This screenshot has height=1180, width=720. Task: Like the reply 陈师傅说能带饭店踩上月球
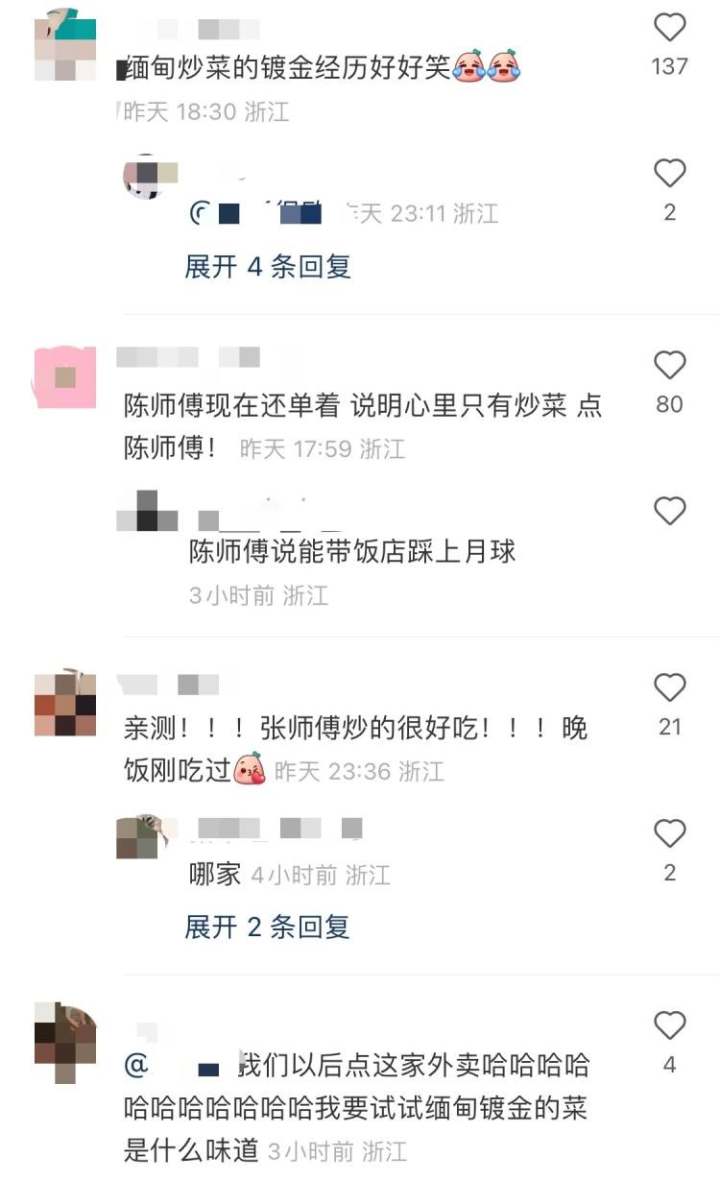pyautogui.click(x=669, y=512)
